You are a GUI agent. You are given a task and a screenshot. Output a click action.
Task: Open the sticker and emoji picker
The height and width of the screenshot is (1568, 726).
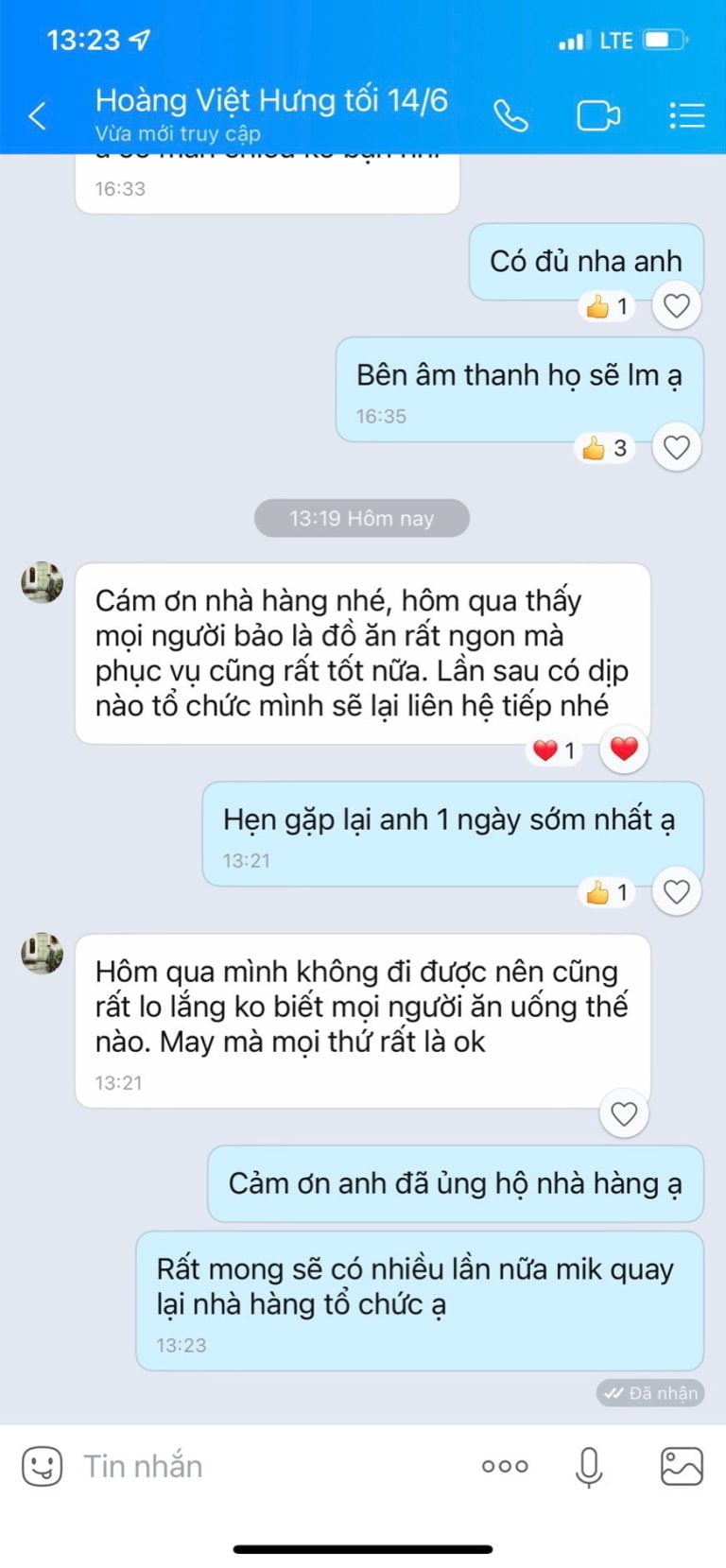point(42,1466)
